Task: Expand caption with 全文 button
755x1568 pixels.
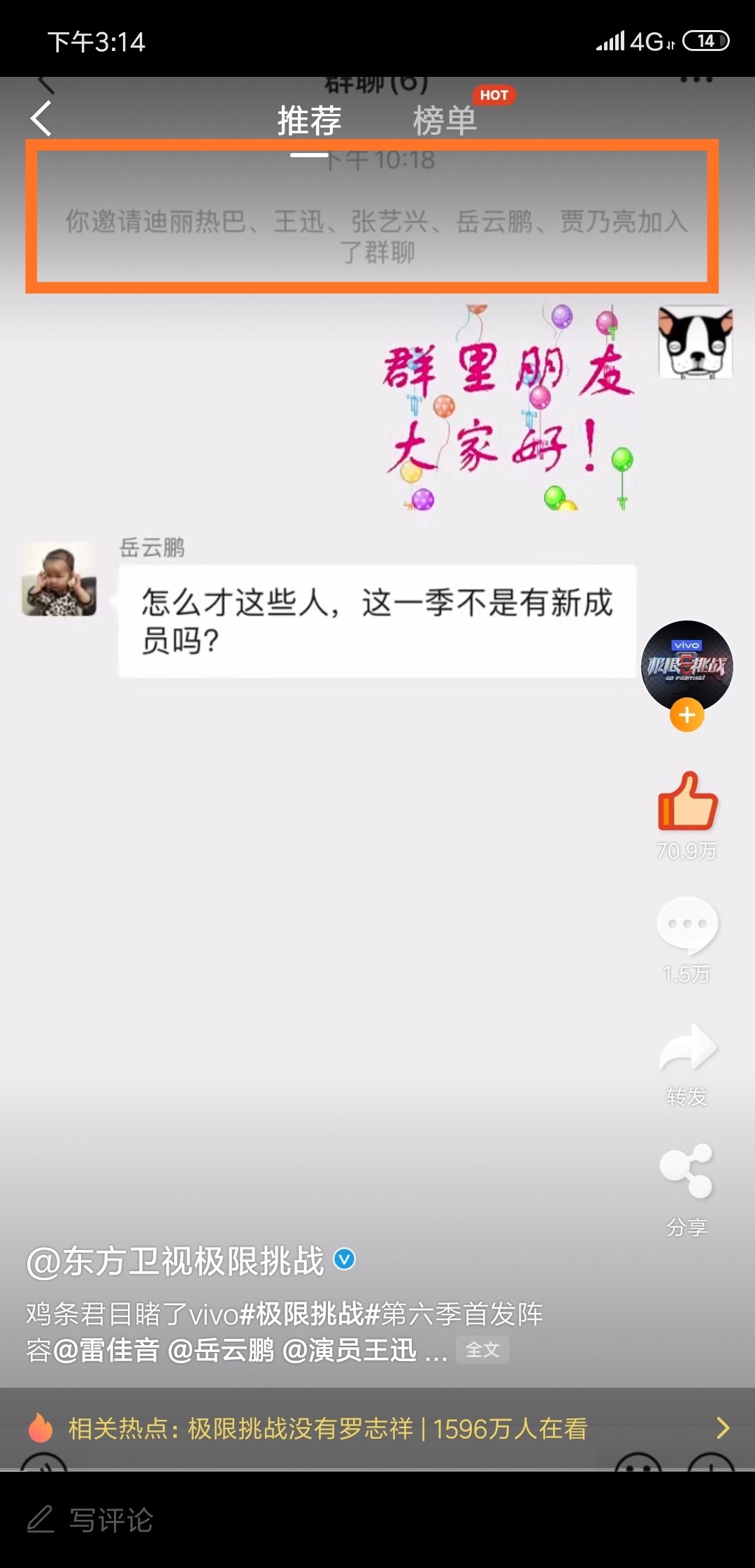Action: coord(482,1349)
